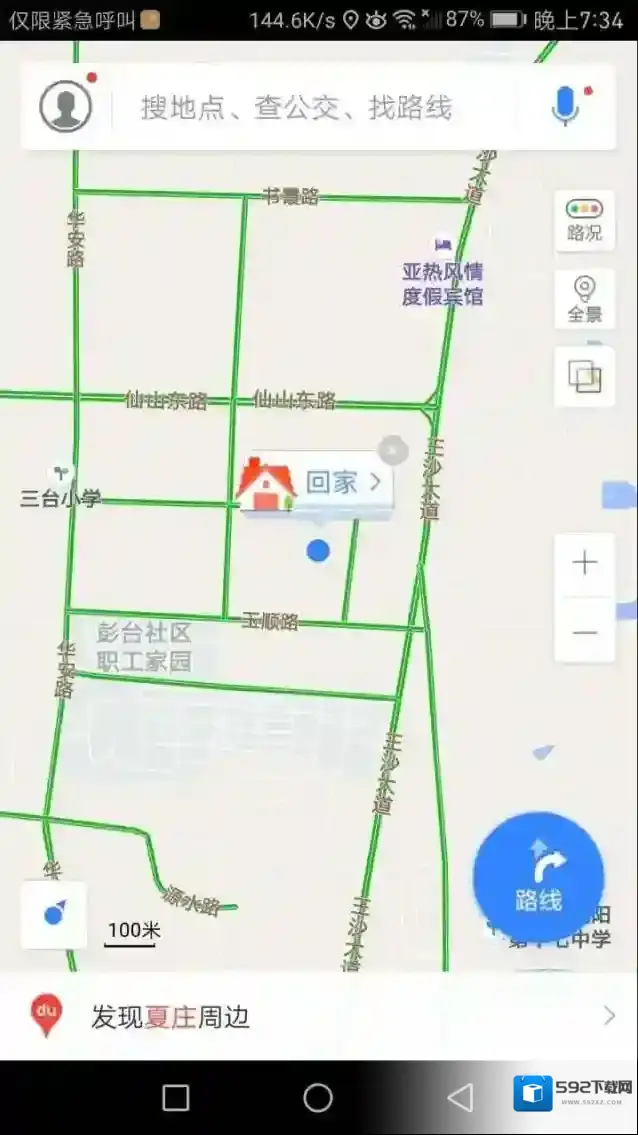The width and height of the screenshot is (638, 1135).
Task: Open 发现夏庄周边 nearby discovery
Action: (x=319, y=1017)
